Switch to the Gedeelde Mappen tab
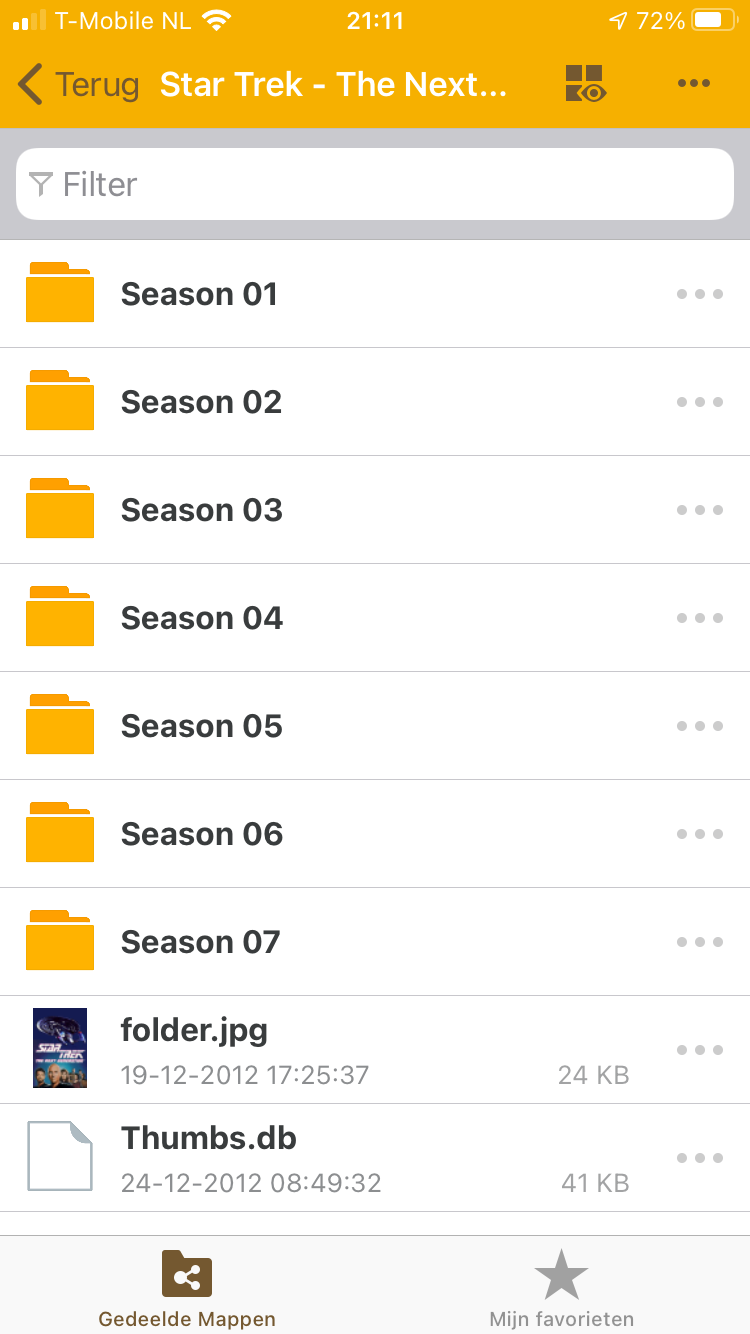This screenshot has height=1334, width=750. [x=187, y=1288]
